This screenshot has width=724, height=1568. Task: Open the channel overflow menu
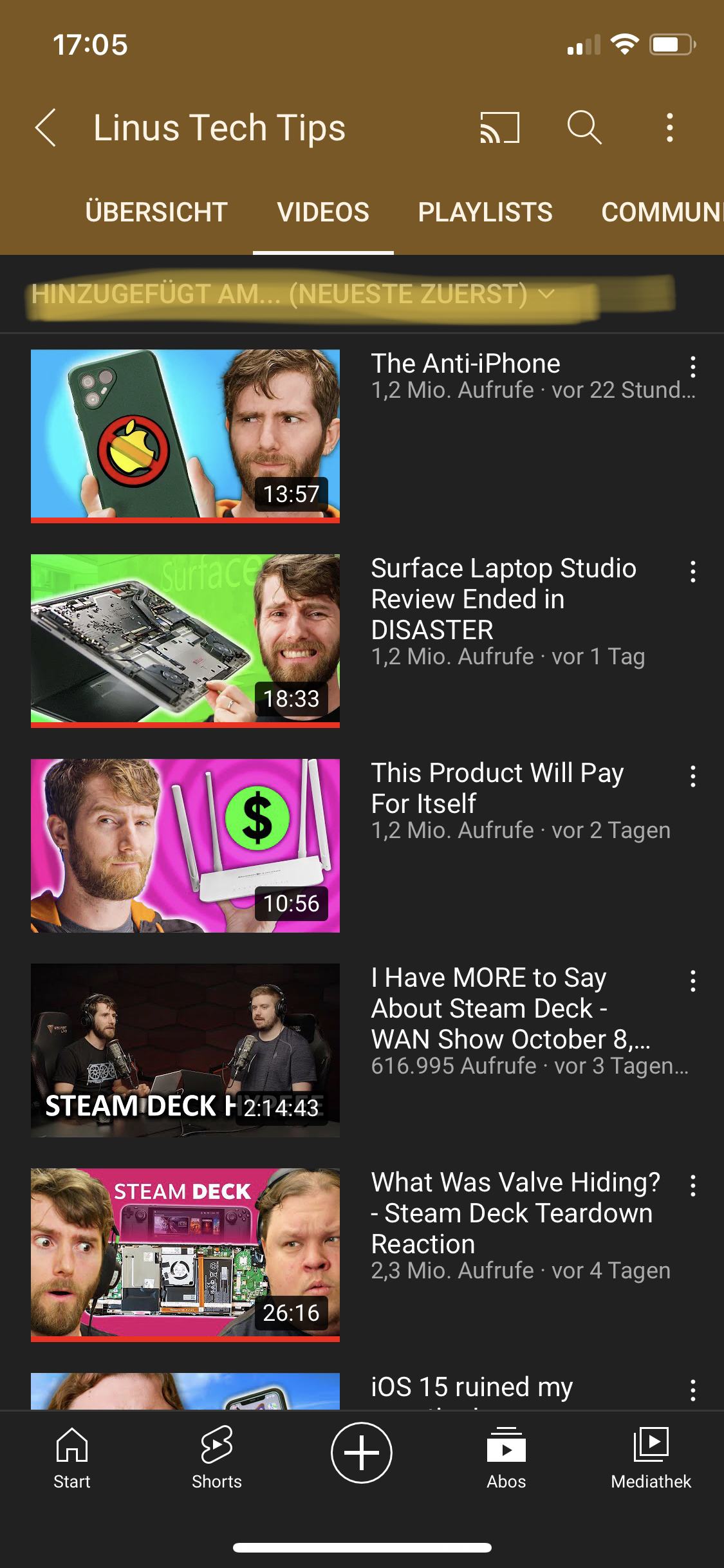(670, 127)
